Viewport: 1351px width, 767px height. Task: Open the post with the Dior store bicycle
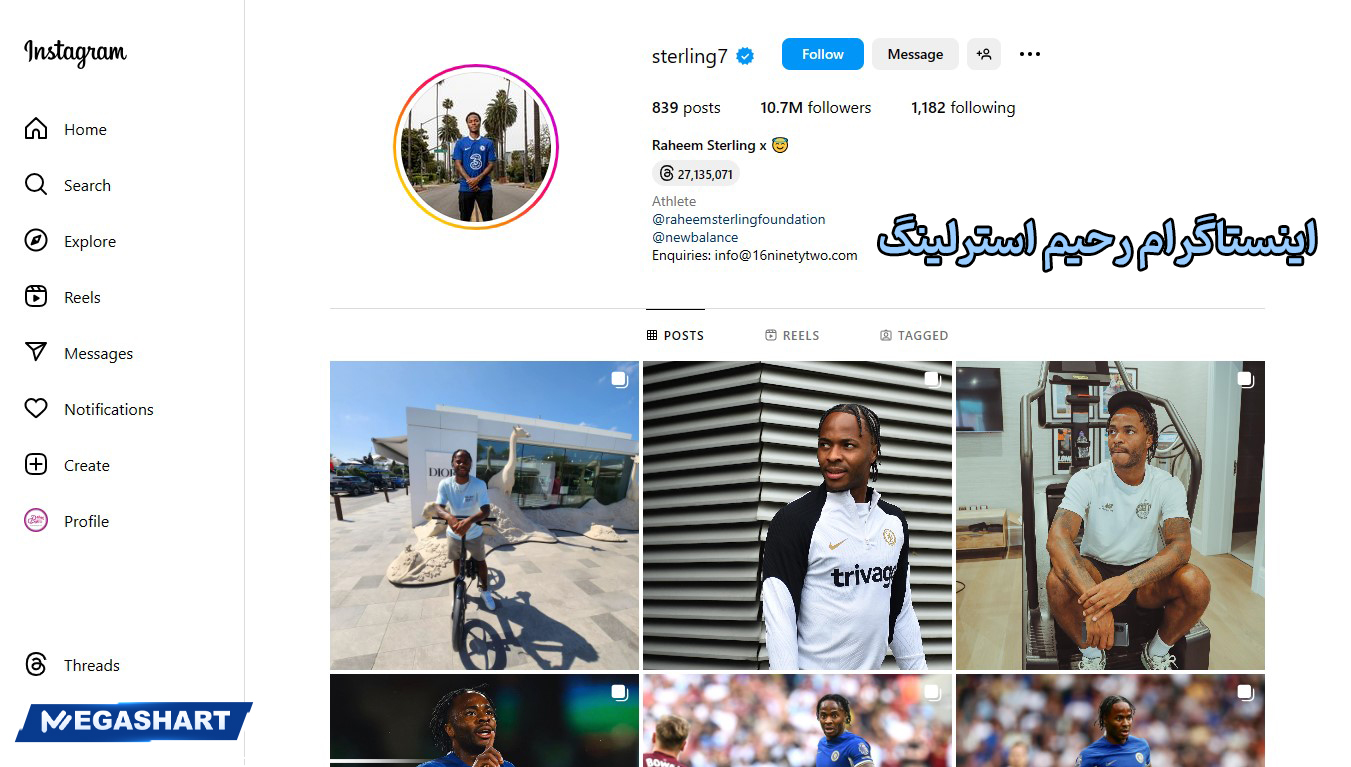(x=484, y=515)
